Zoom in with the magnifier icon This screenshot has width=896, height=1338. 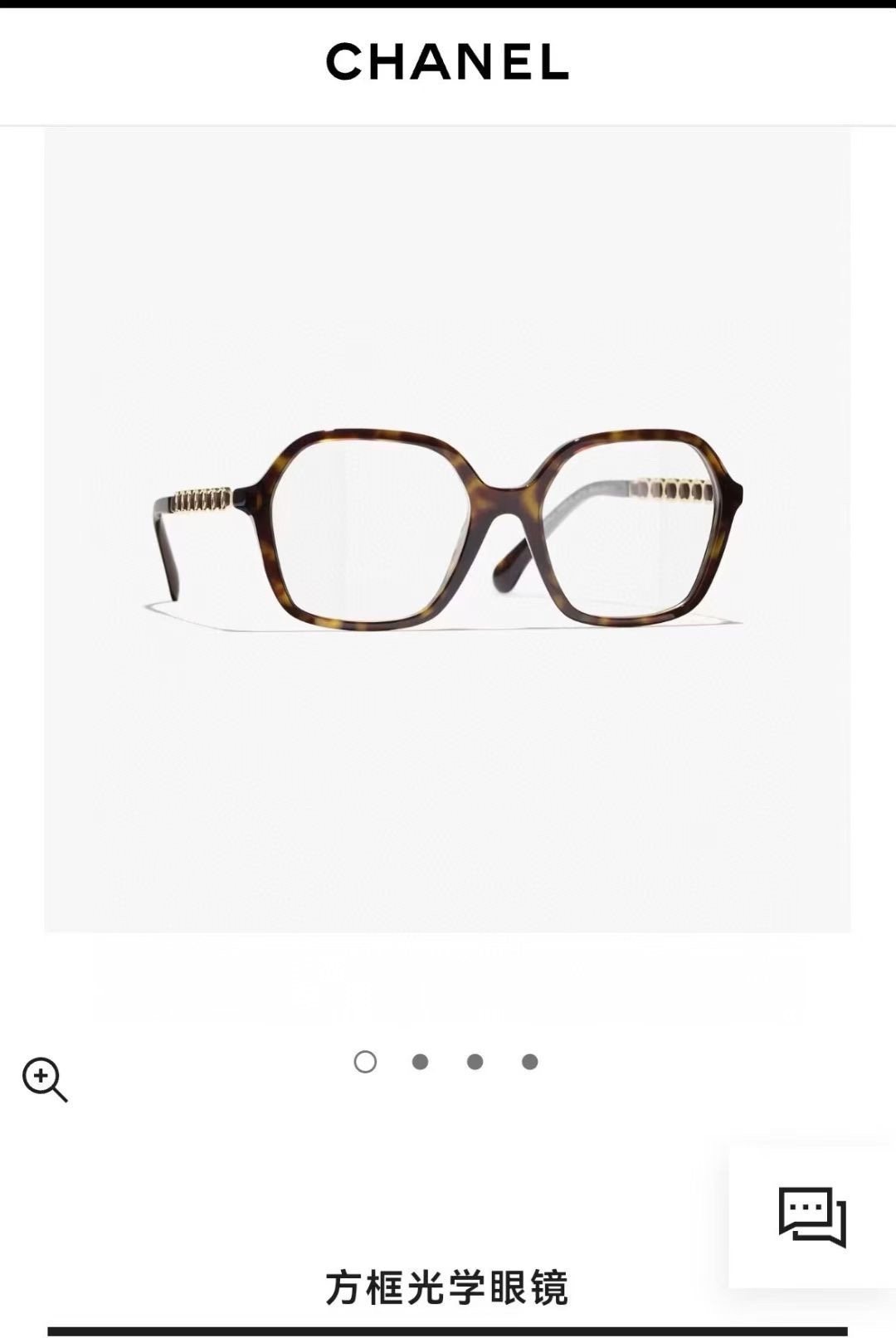click(x=44, y=1078)
